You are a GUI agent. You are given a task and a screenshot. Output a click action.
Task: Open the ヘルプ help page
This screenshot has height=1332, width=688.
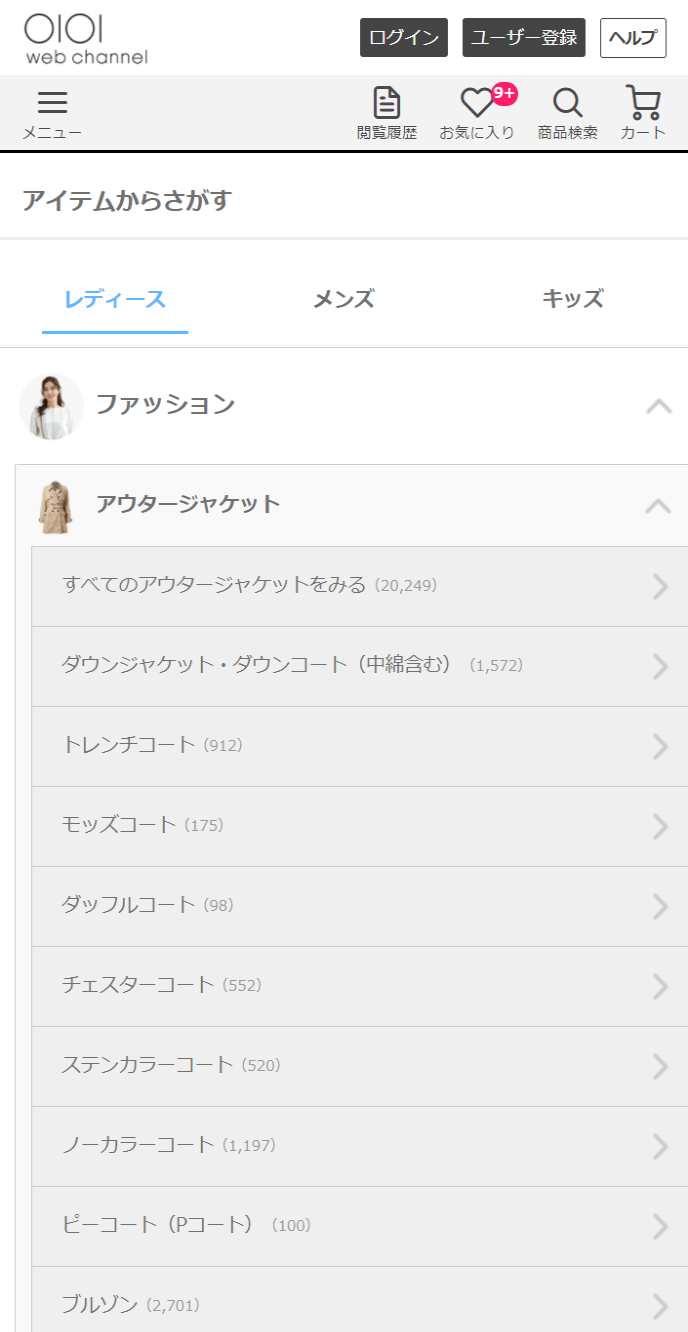pos(633,38)
